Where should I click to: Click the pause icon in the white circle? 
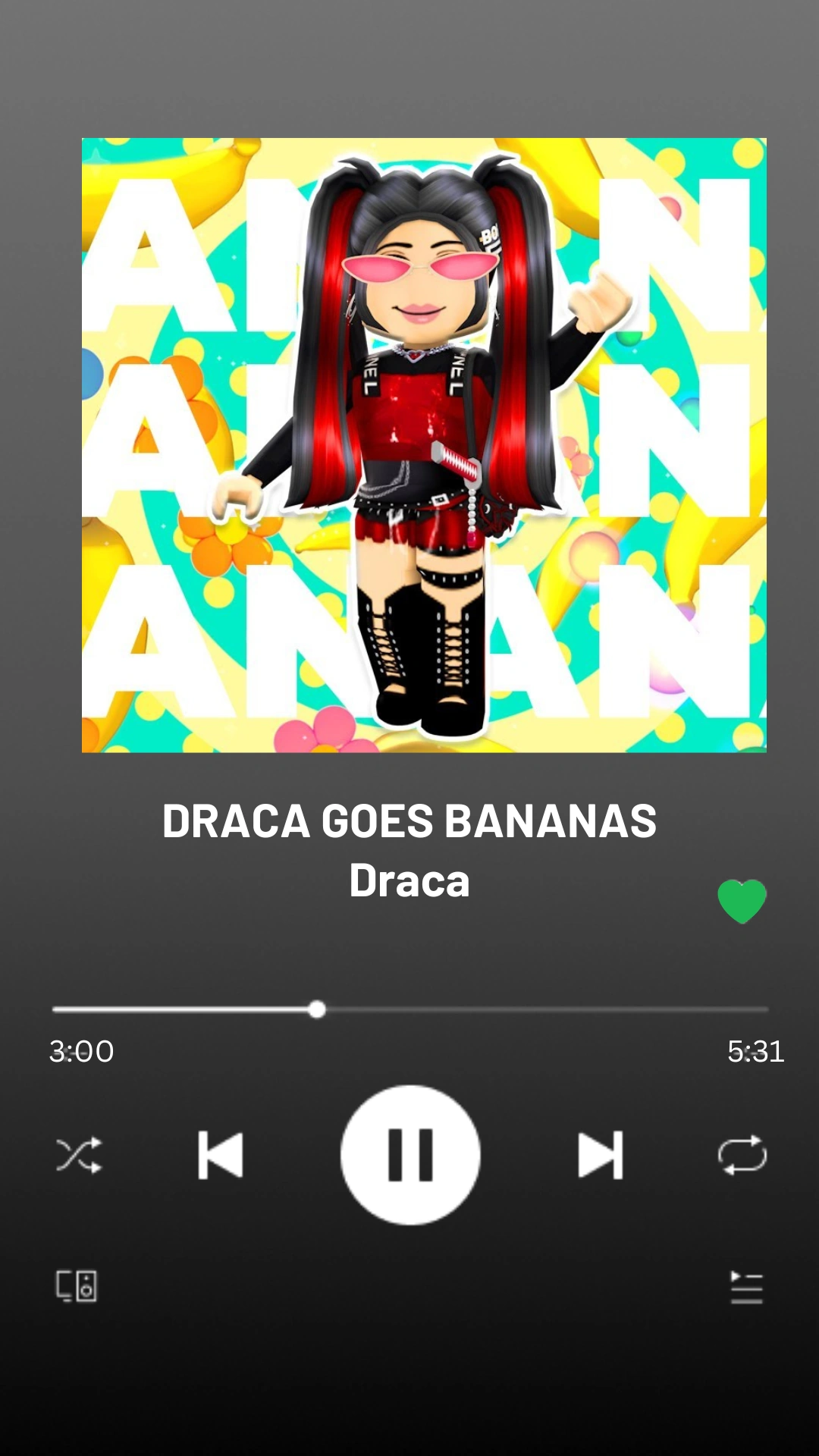pos(409,1153)
